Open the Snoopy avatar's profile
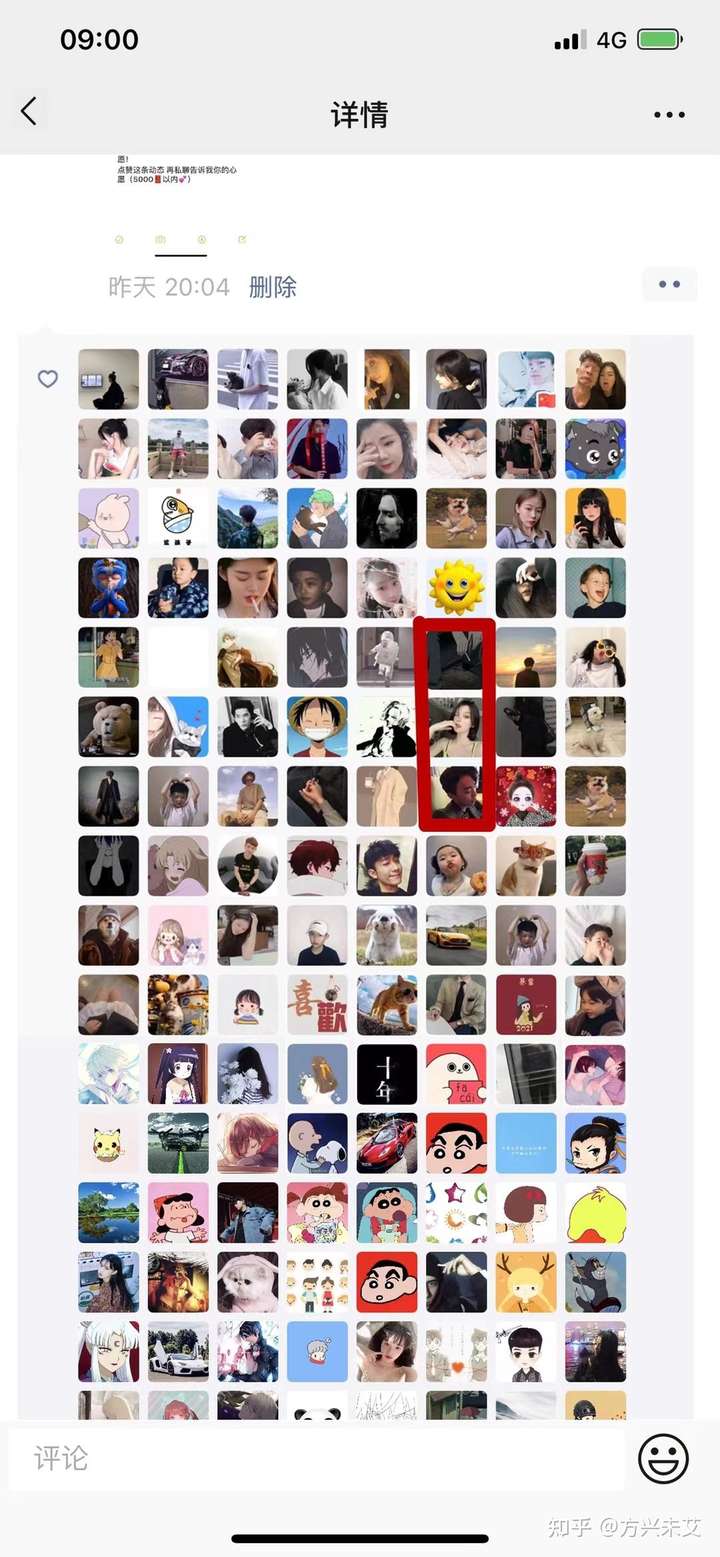 click(317, 1144)
